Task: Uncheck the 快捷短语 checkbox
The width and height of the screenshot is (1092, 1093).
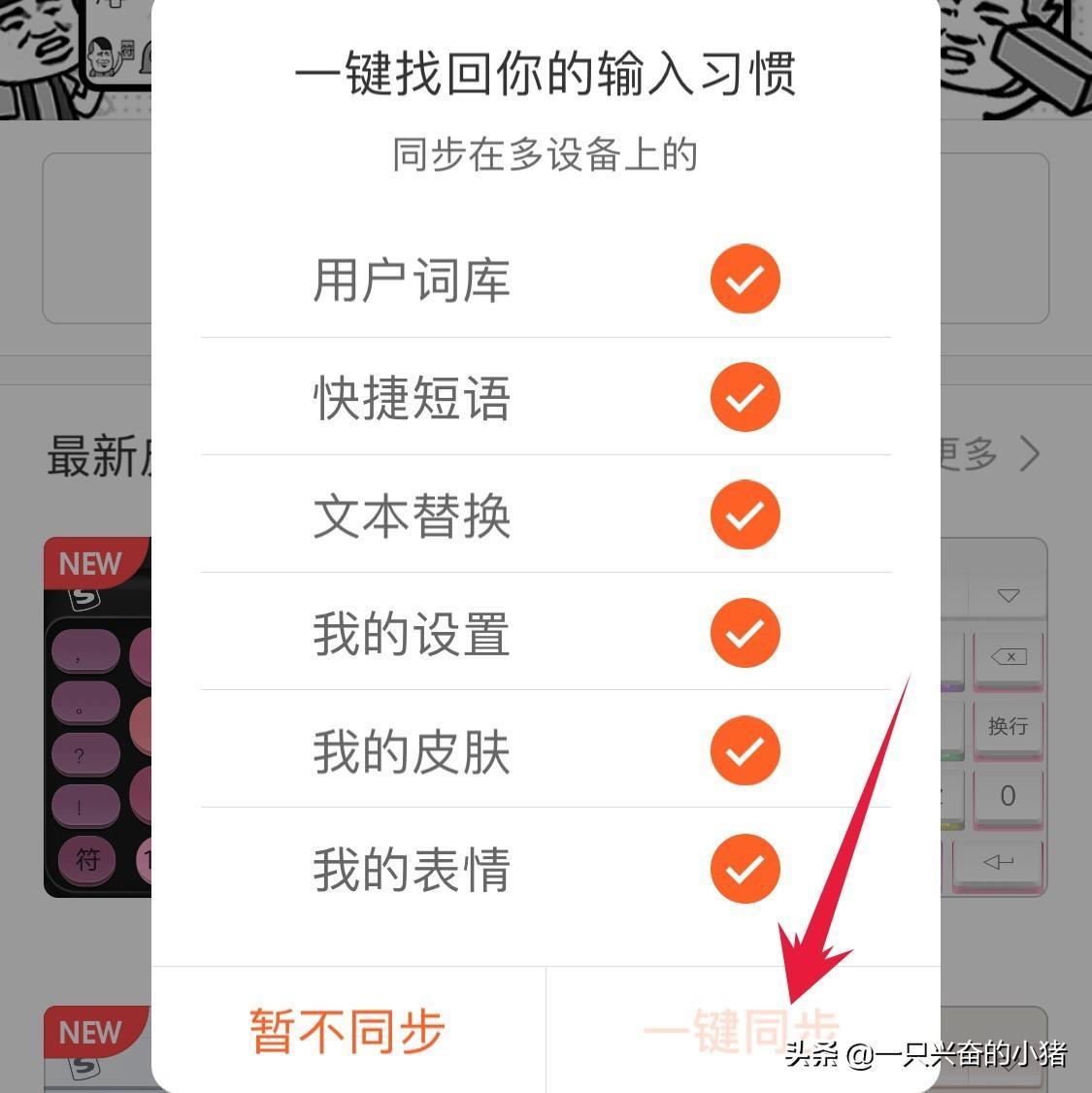Action: click(745, 397)
